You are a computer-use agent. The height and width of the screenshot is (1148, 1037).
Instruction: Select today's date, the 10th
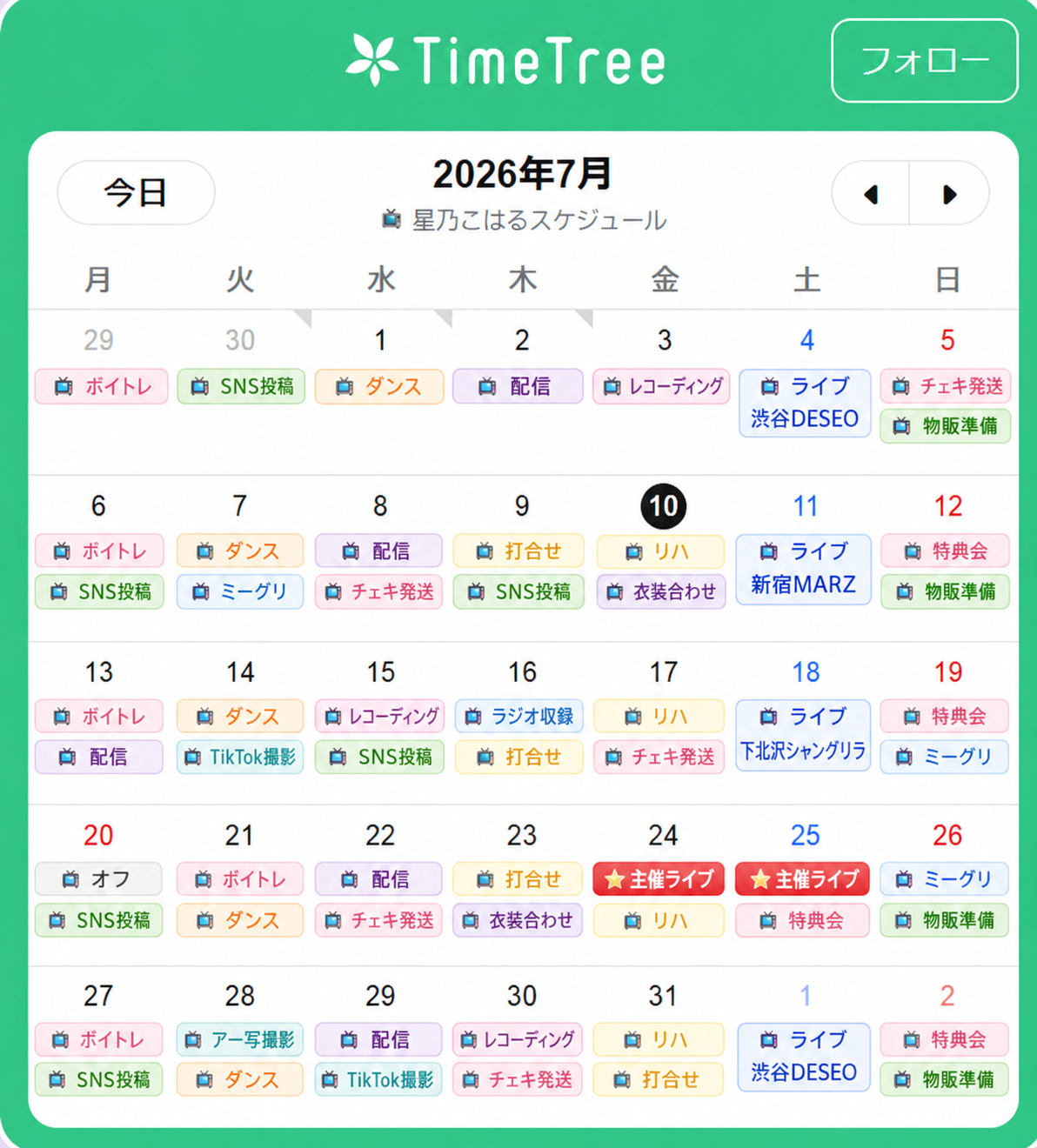[x=664, y=506]
